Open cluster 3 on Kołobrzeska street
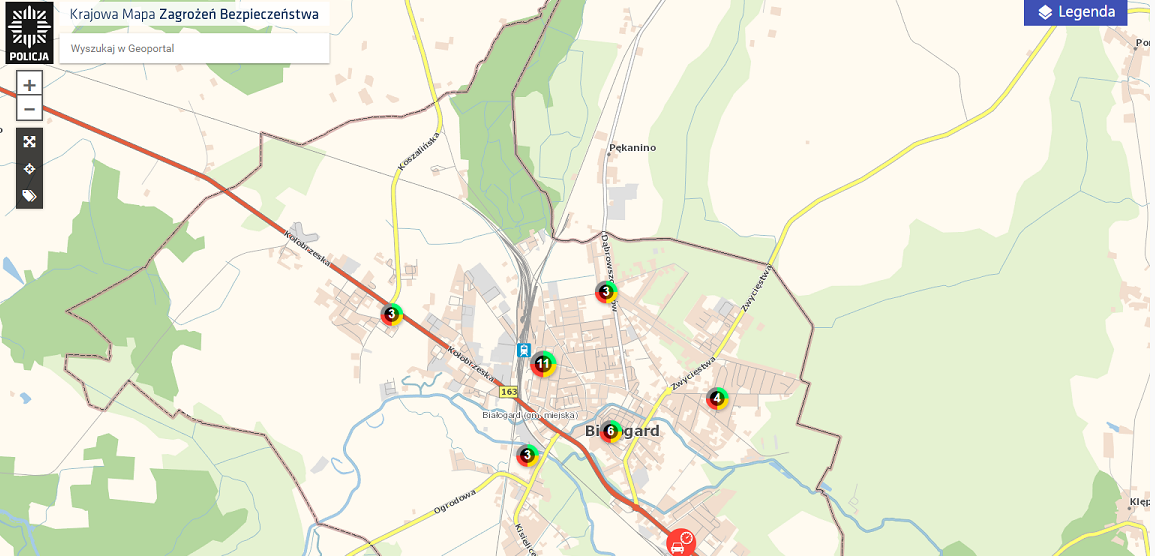This screenshot has height=556, width=1155. click(x=391, y=314)
